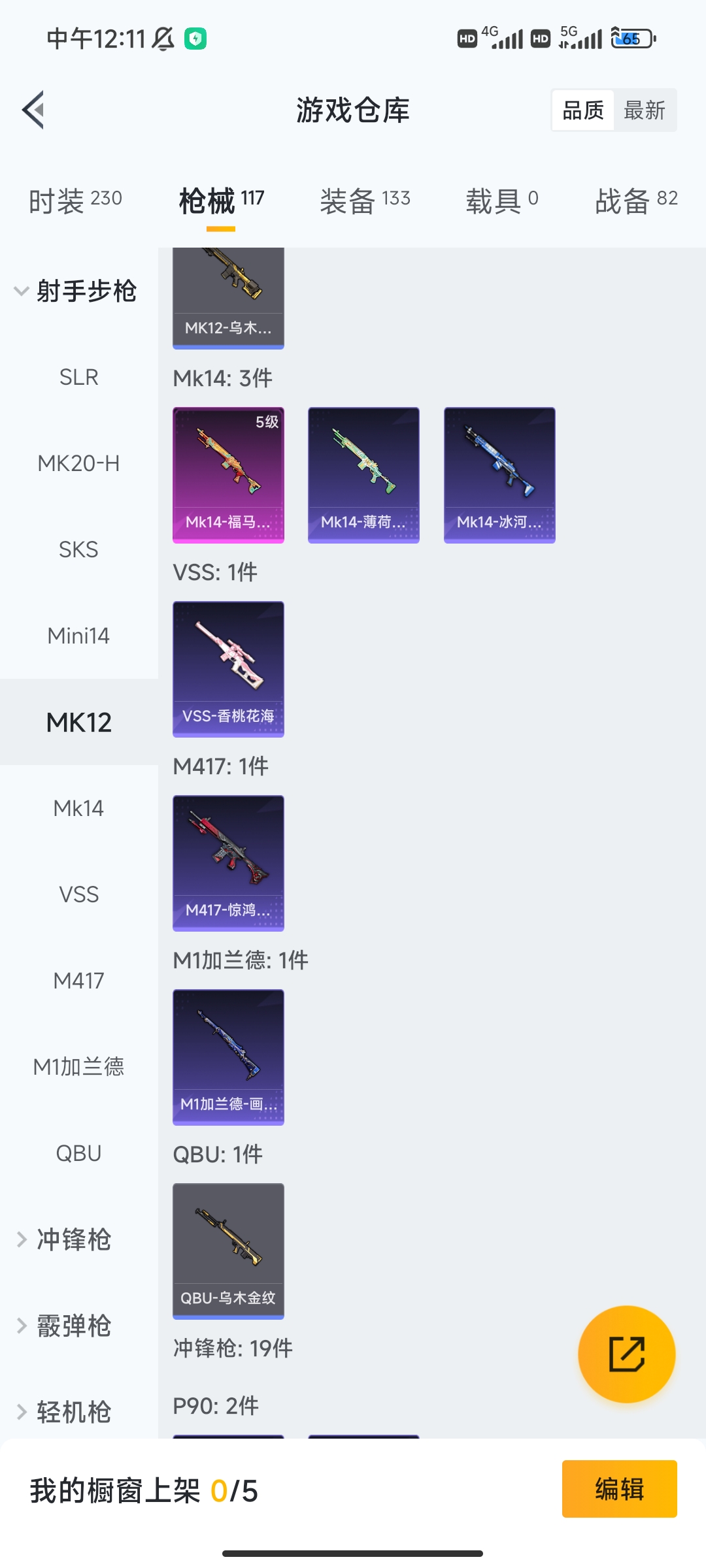Open the 载具 tab
Screen dimensions: 706x1568
501,200
